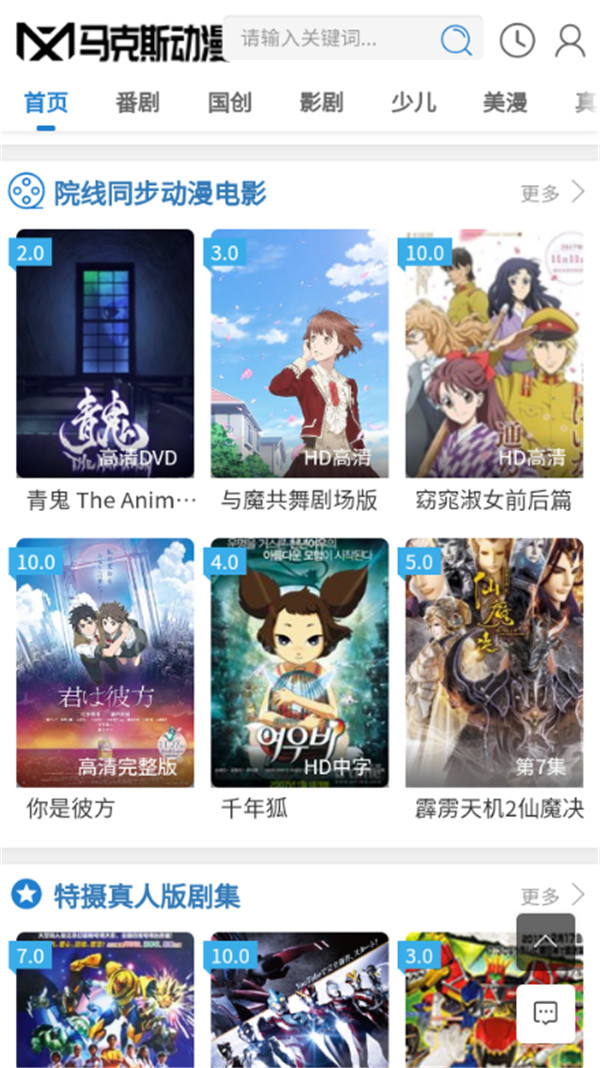Tap the back-to-top arrow button
600x1068 pixels.
(x=545, y=942)
